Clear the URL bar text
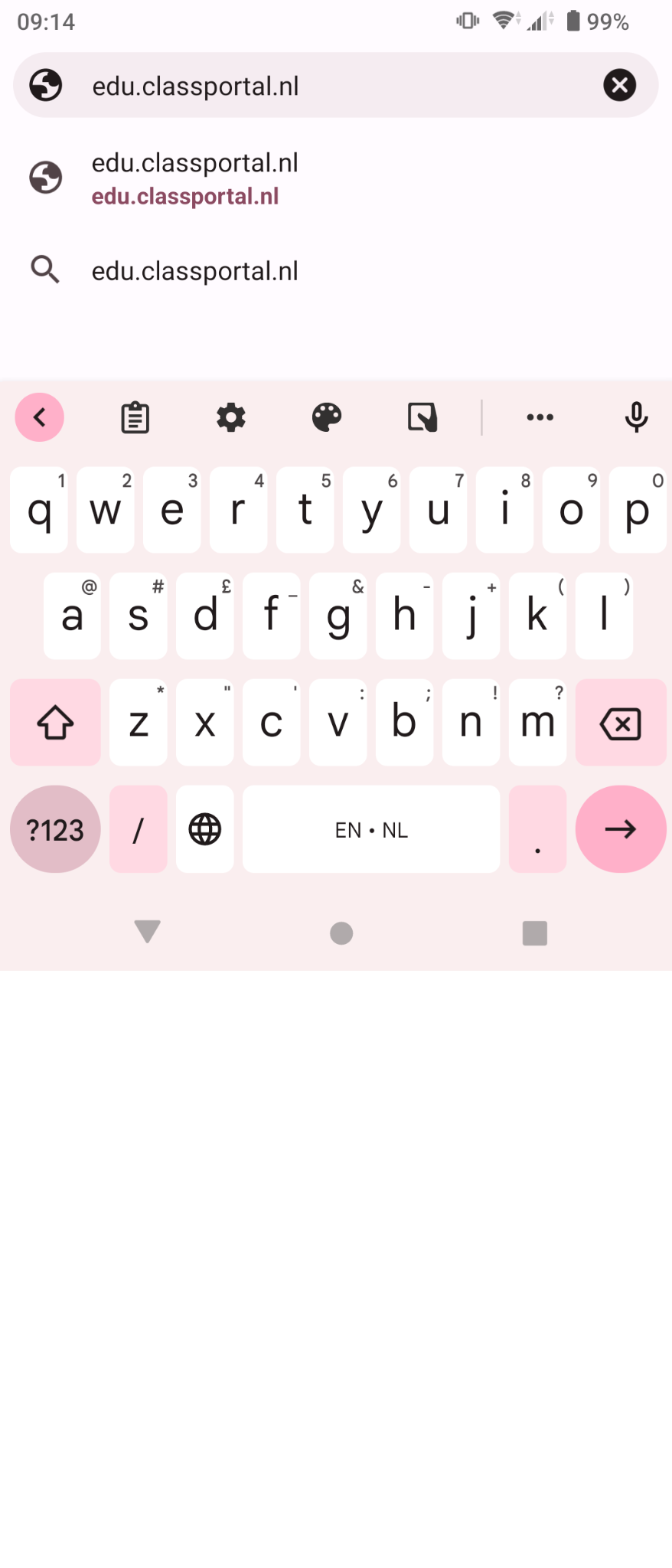 (619, 85)
